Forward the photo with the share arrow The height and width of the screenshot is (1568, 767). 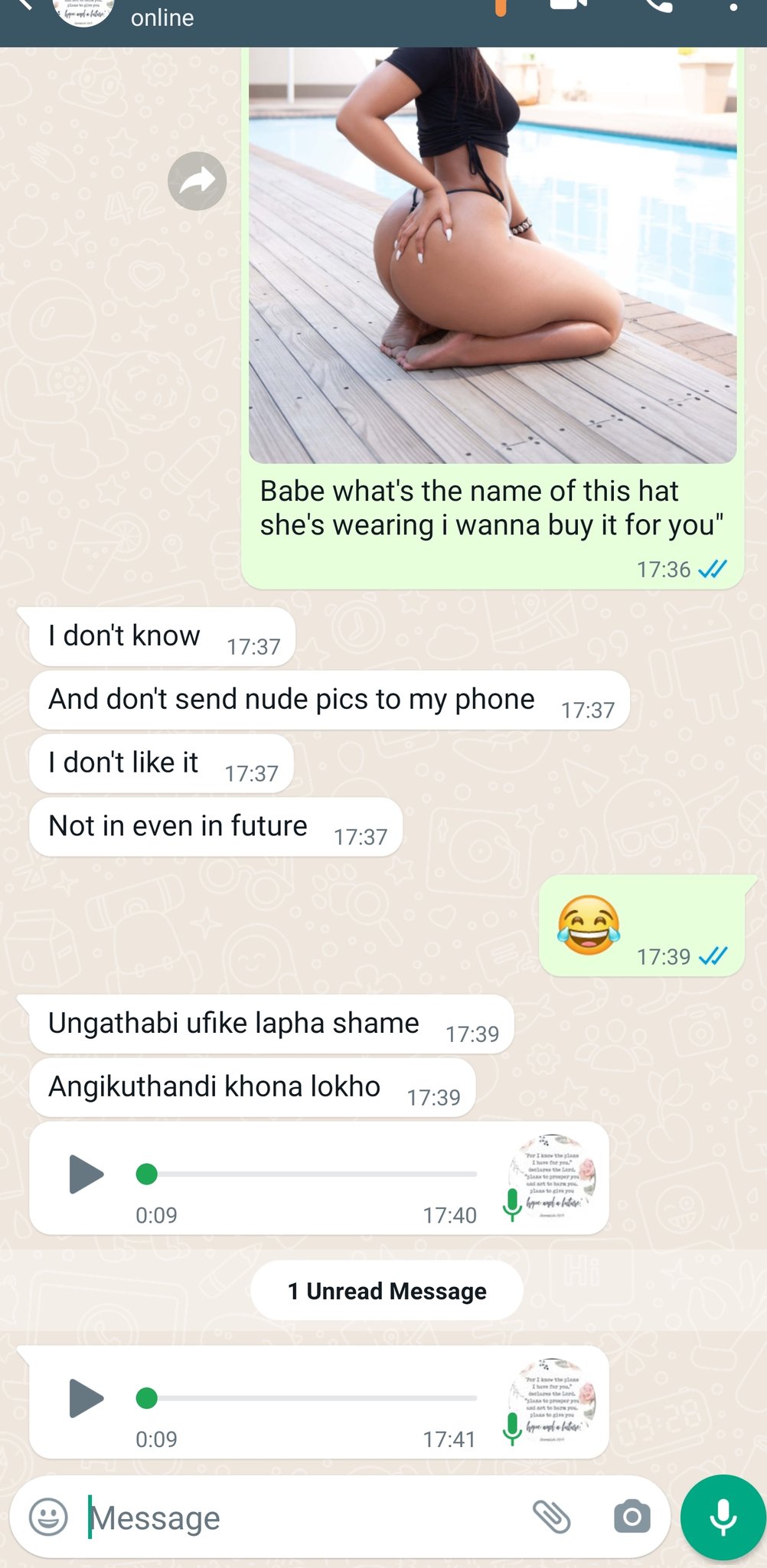197,181
